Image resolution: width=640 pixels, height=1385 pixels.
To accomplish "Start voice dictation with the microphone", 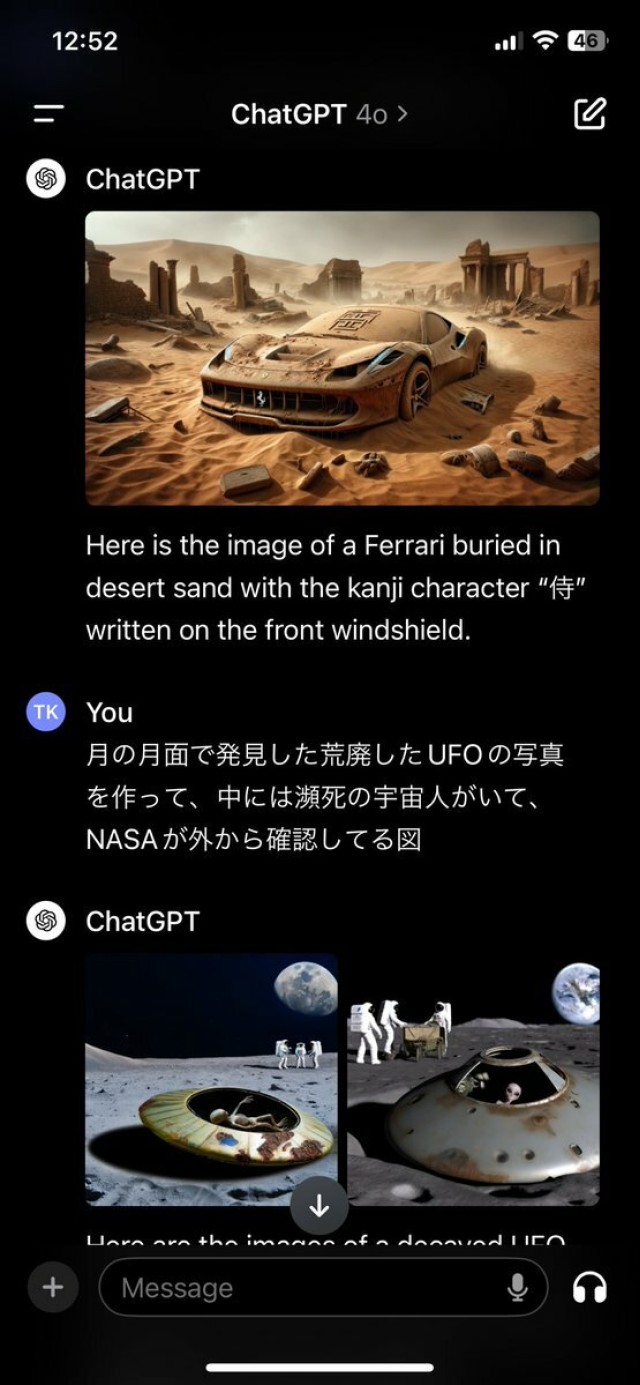I will 517,1287.
